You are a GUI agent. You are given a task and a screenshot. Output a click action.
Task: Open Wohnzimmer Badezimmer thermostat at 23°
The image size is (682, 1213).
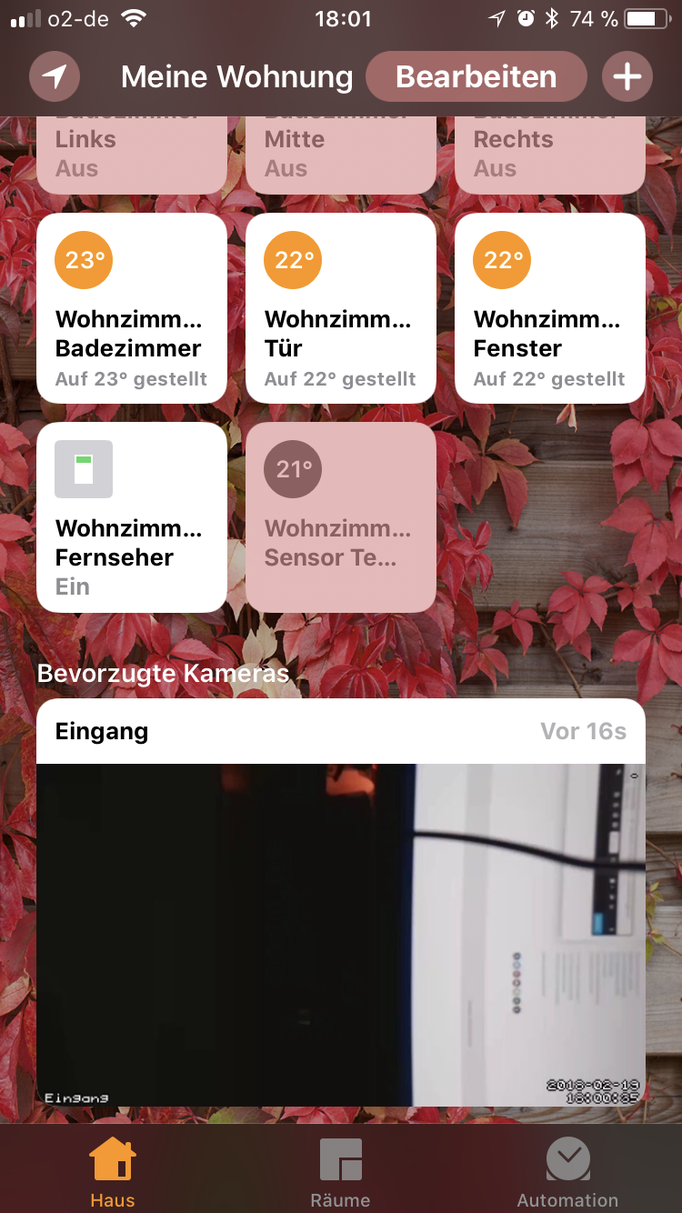131,308
